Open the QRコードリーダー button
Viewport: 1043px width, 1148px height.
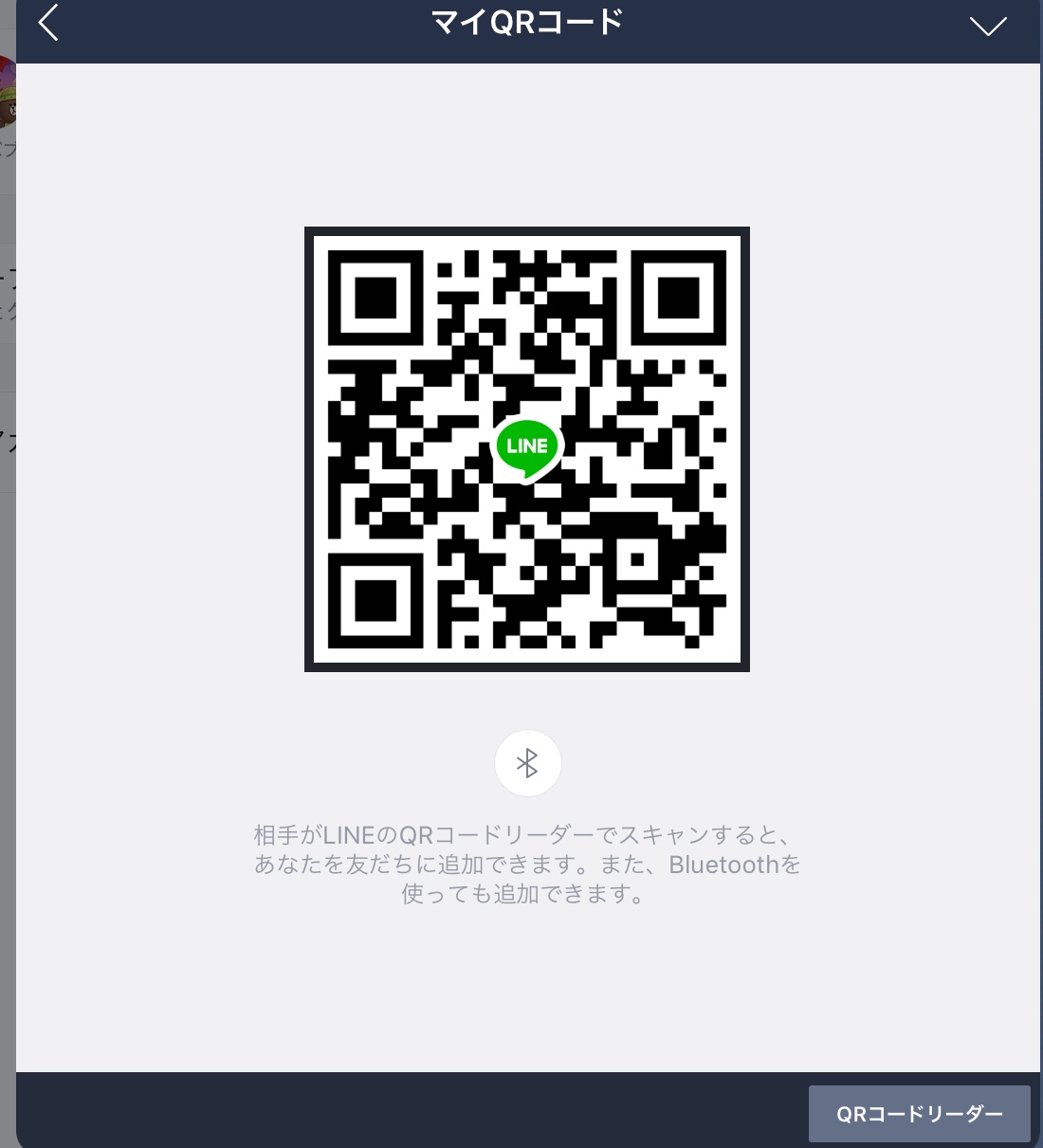pyautogui.click(x=919, y=1113)
